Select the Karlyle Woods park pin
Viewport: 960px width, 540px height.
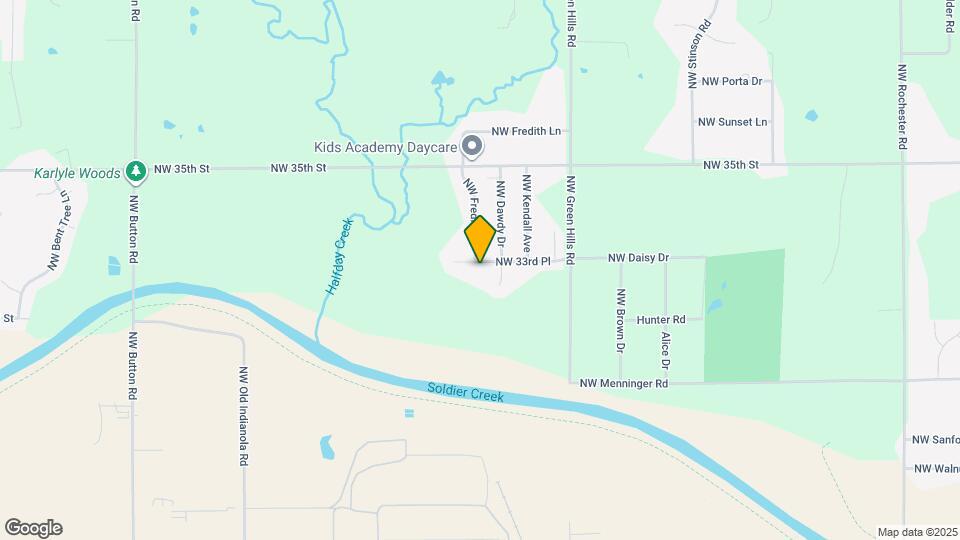click(136, 172)
